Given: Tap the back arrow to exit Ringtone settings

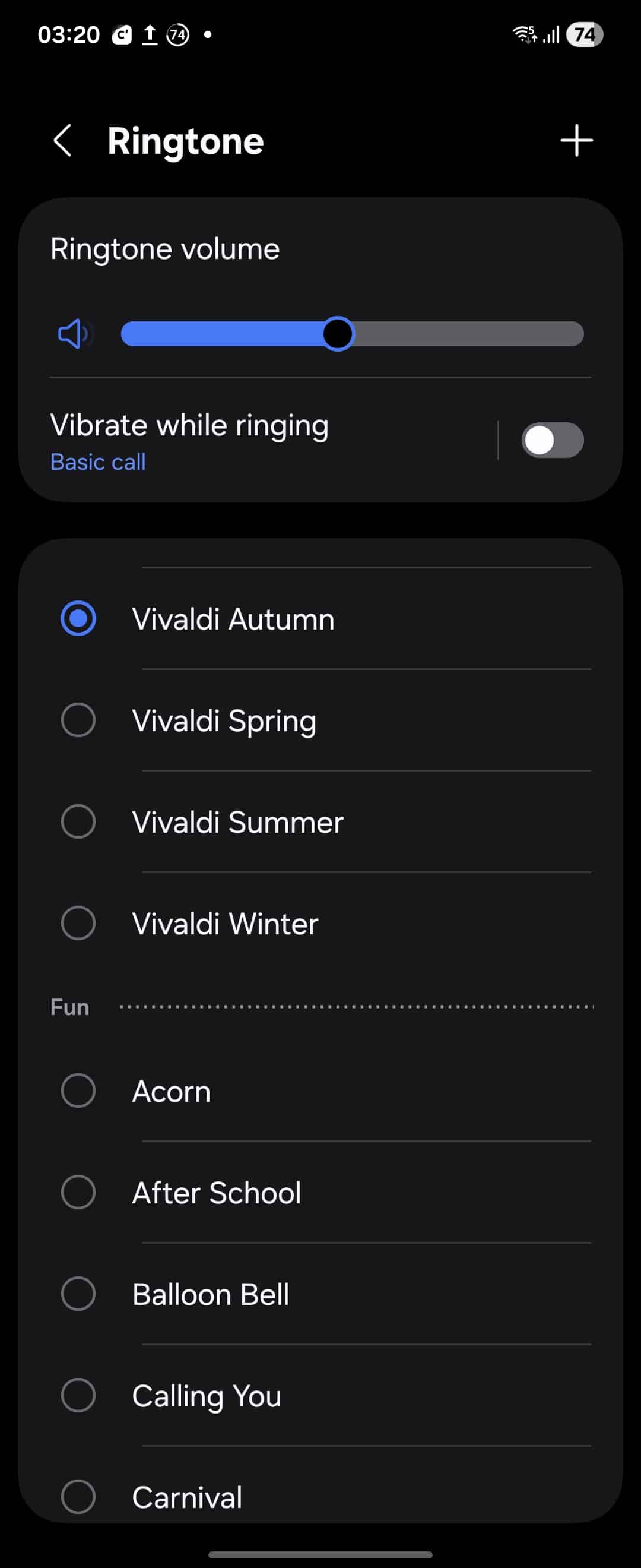Looking at the screenshot, I should (64, 140).
